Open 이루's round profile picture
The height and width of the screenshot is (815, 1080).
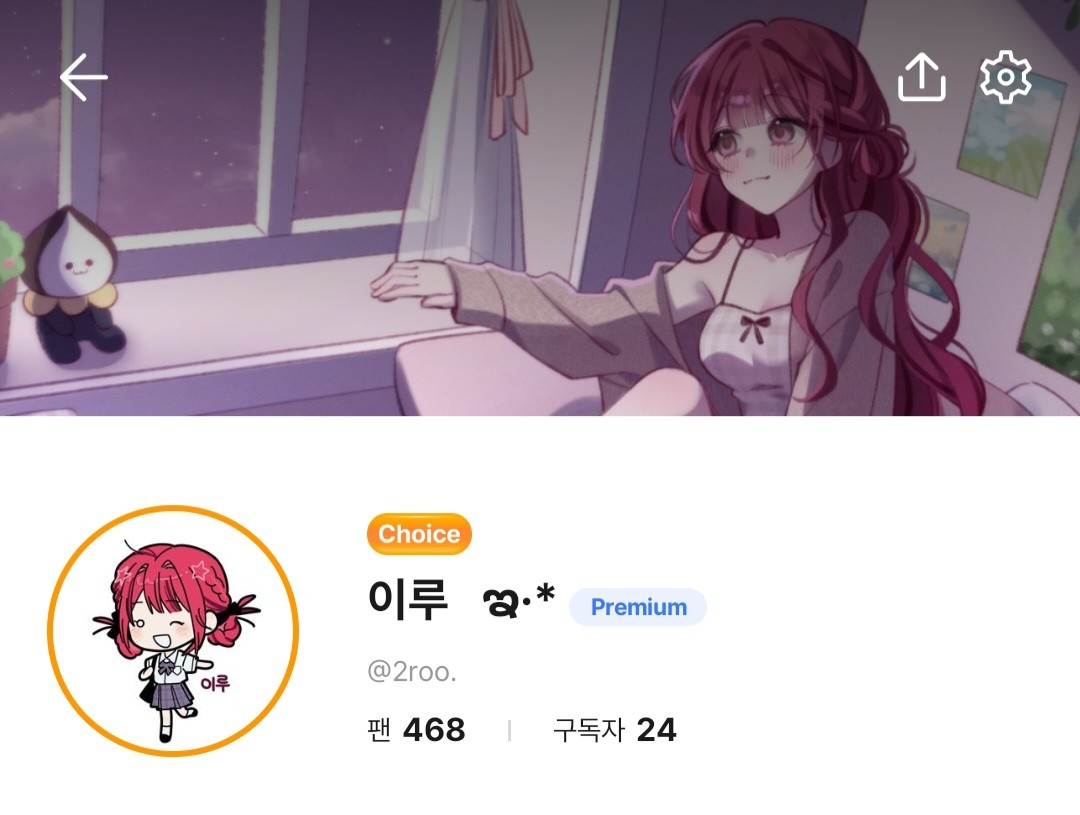[x=173, y=631]
